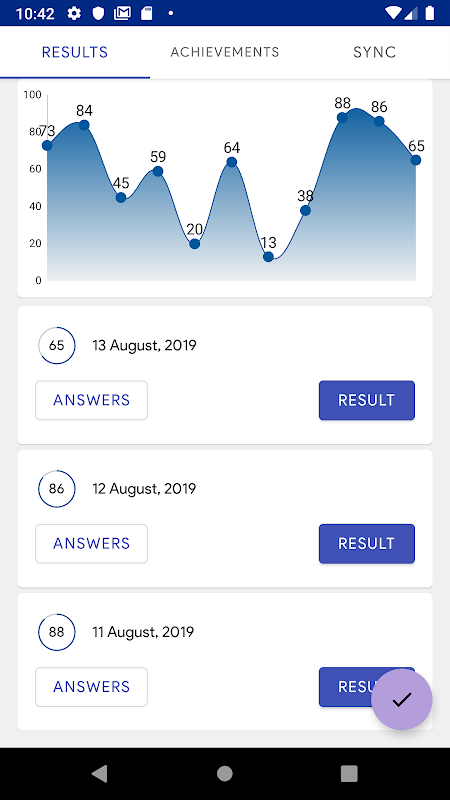Select the Results tab
Screen dimensions: 450x800
(75, 52)
